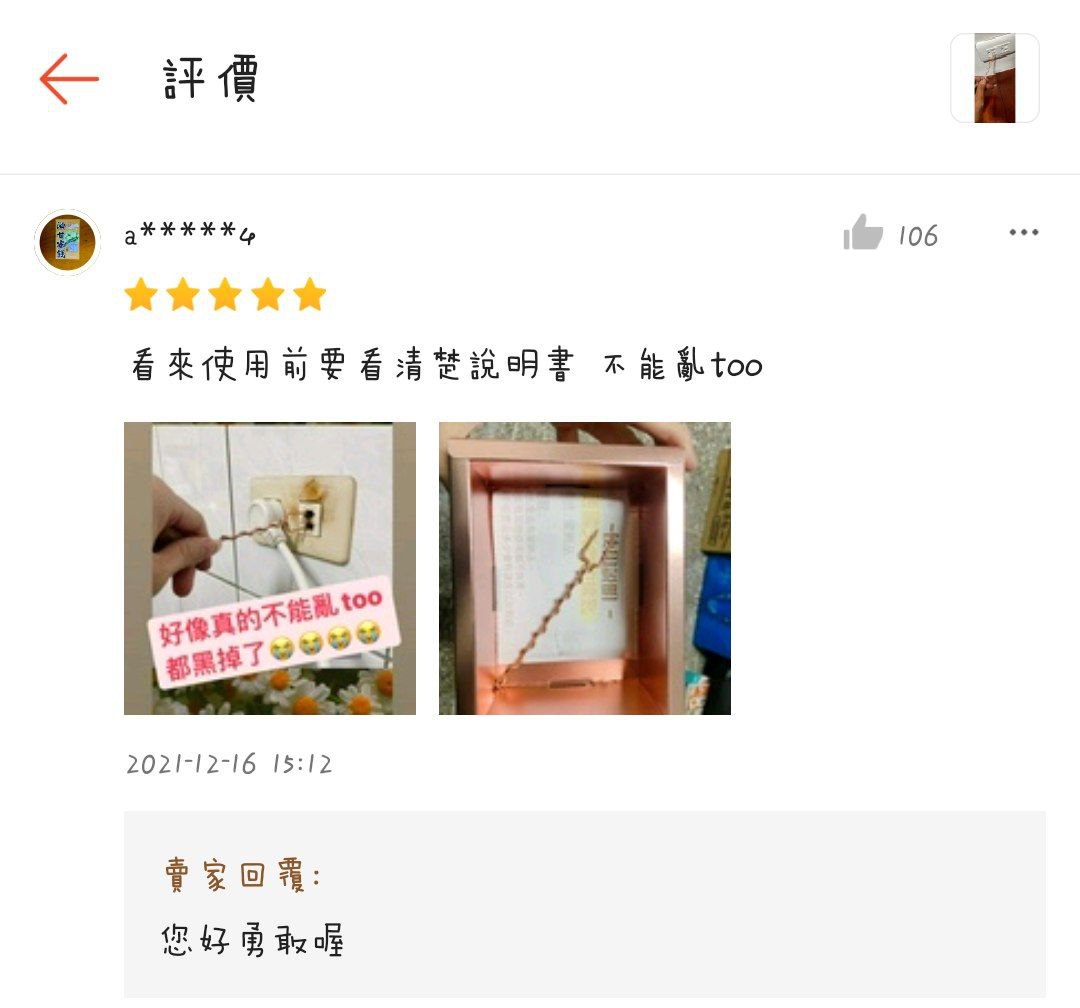This screenshot has width=1080, height=1008.
Task: Open the rose gold box review photo
Action: pyautogui.click(x=584, y=568)
